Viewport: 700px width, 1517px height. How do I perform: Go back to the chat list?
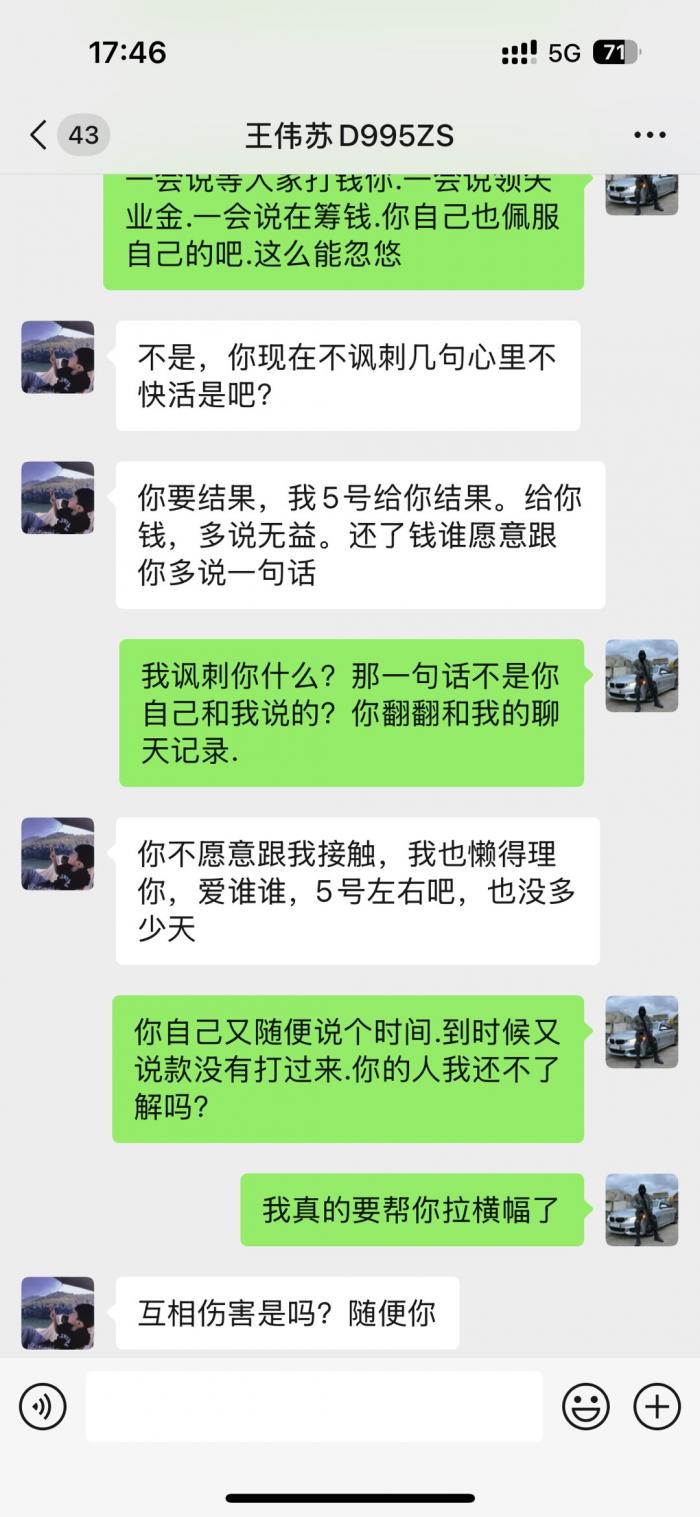click(40, 135)
